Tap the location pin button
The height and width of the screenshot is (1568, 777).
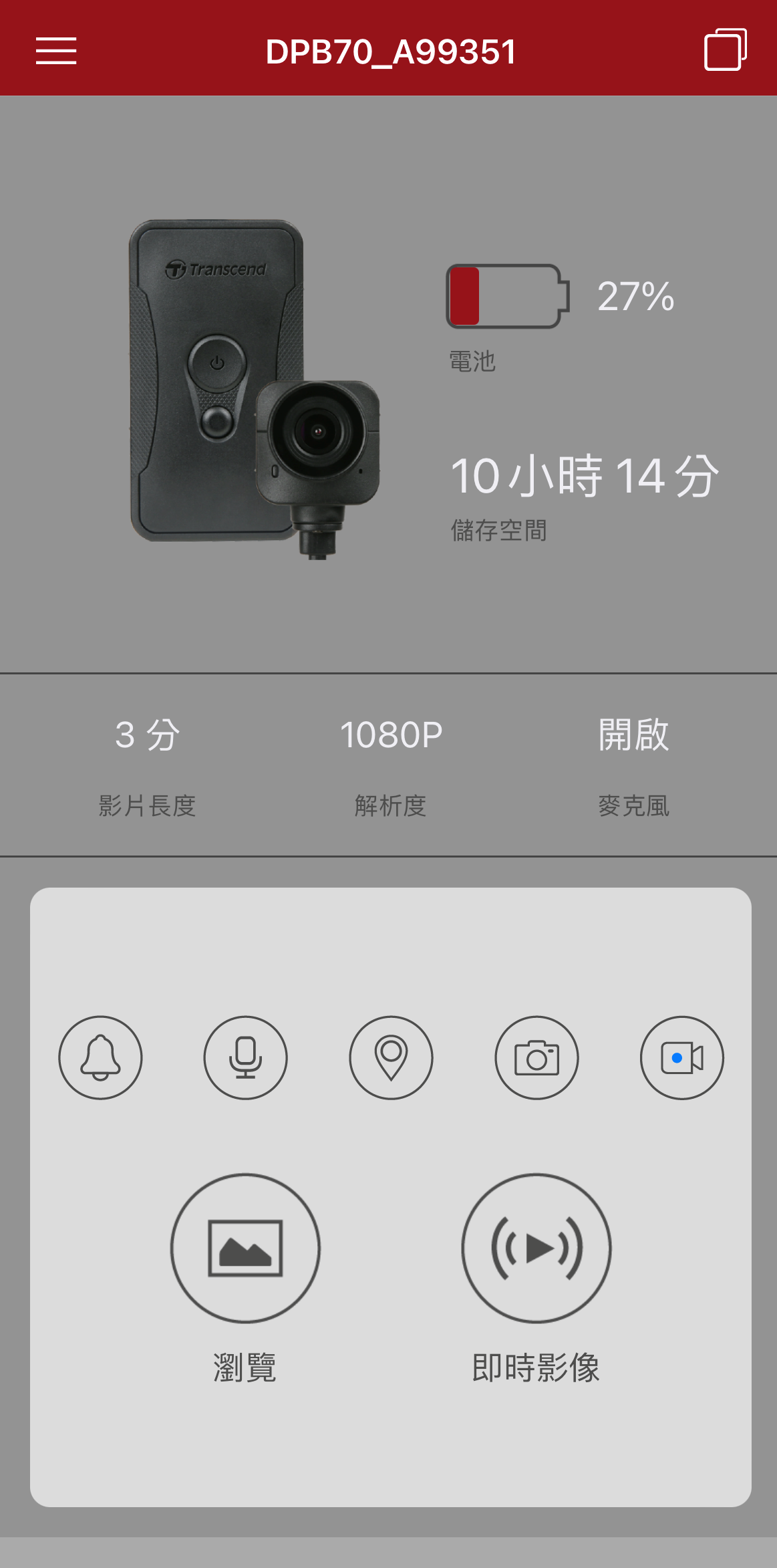pyautogui.click(x=391, y=1057)
